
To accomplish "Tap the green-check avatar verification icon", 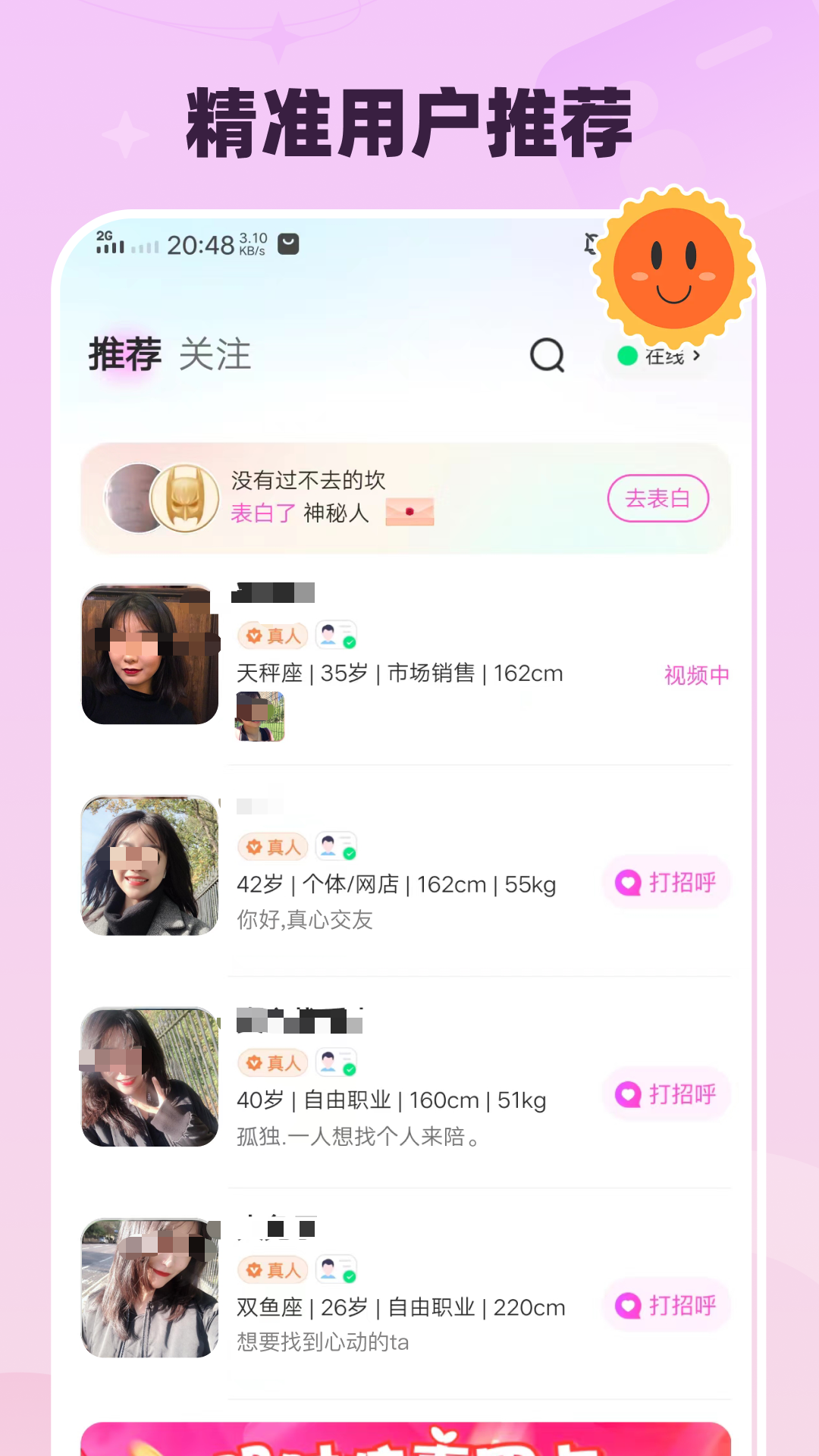I will click(336, 635).
